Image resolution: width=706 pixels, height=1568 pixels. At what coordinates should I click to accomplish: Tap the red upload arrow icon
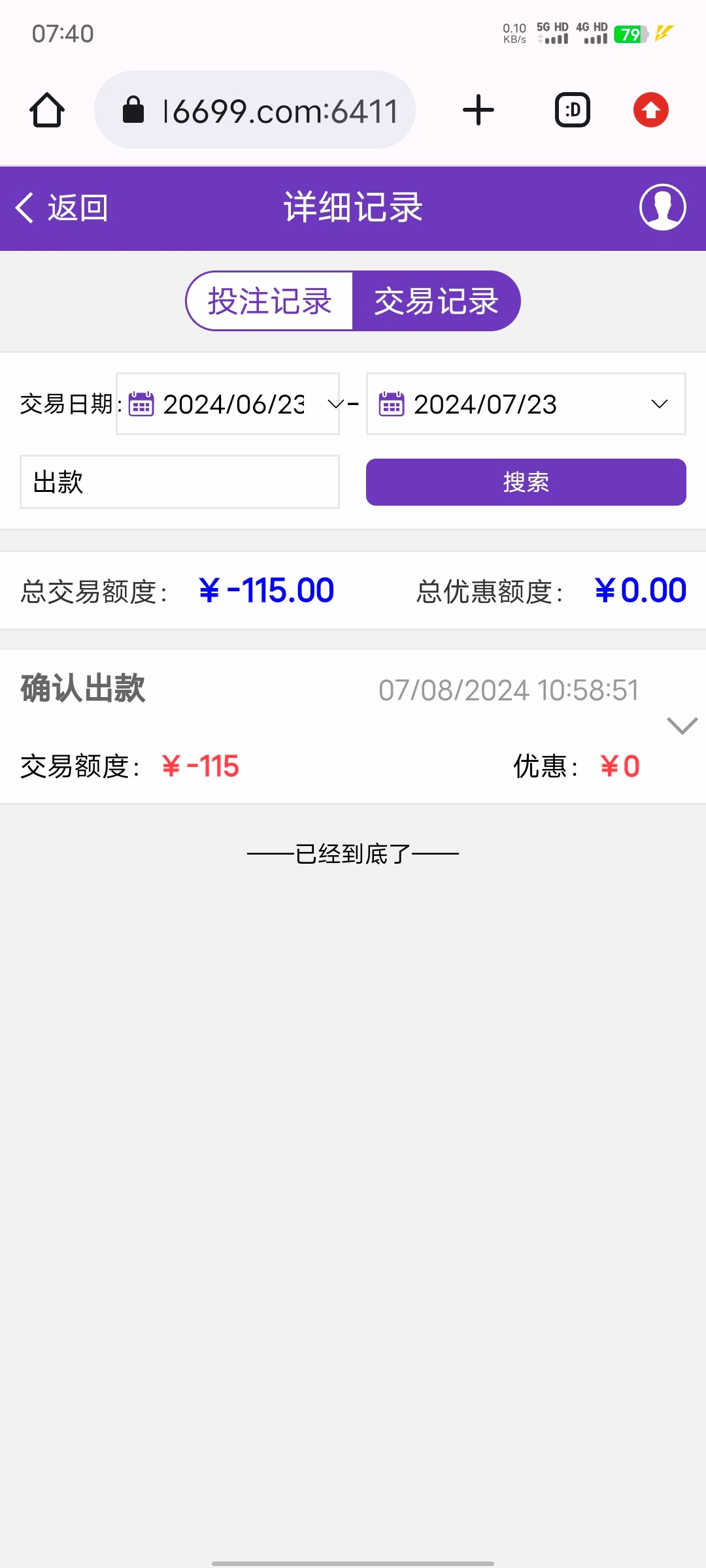click(x=650, y=110)
